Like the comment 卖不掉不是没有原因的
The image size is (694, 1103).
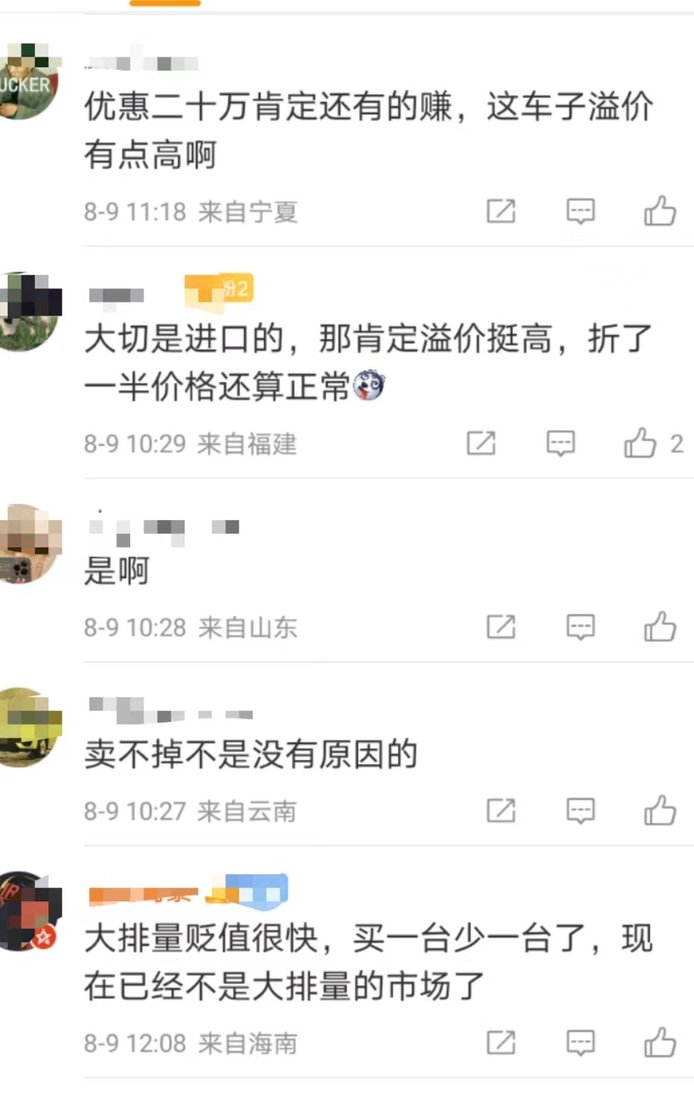pyautogui.click(x=660, y=810)
